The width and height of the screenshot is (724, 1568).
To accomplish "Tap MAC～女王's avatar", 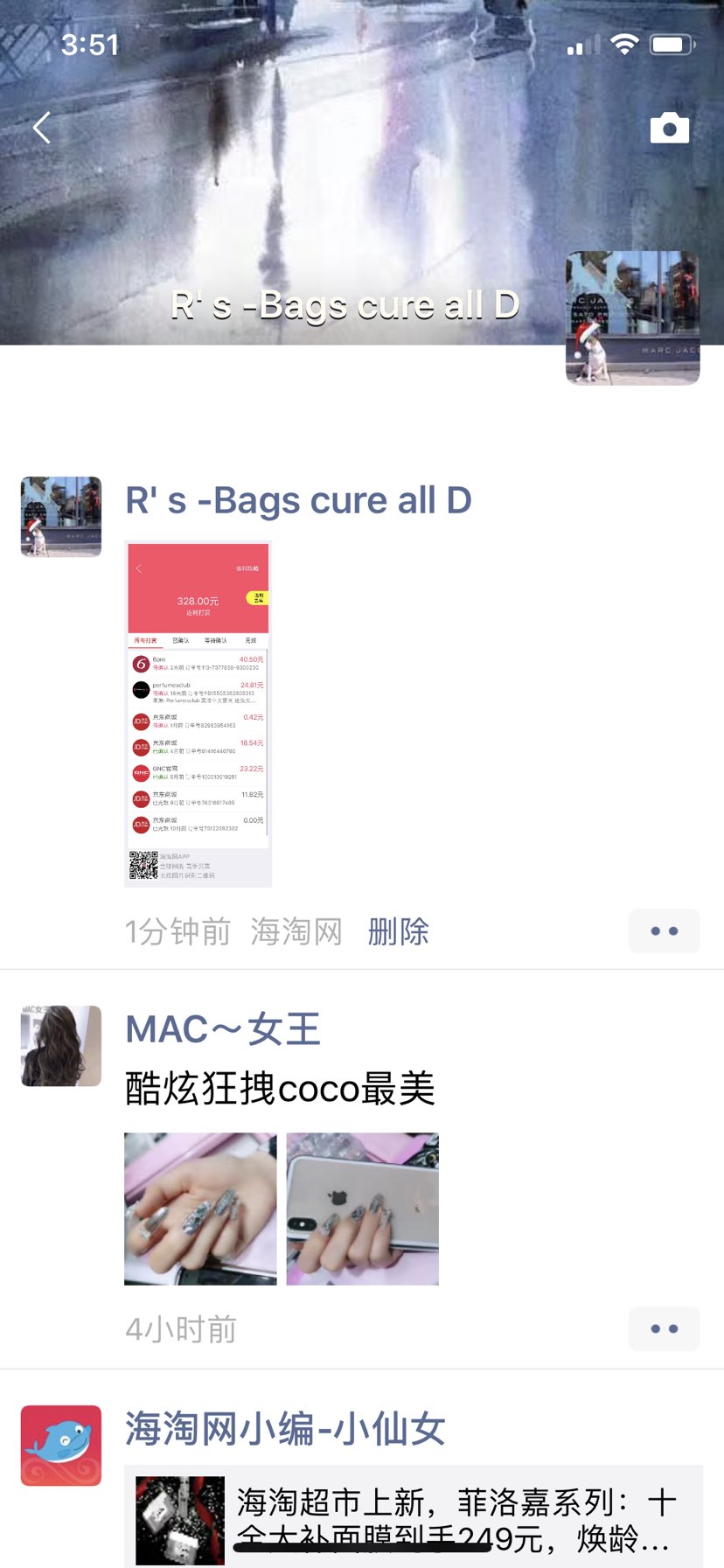I will [61, 1046].
